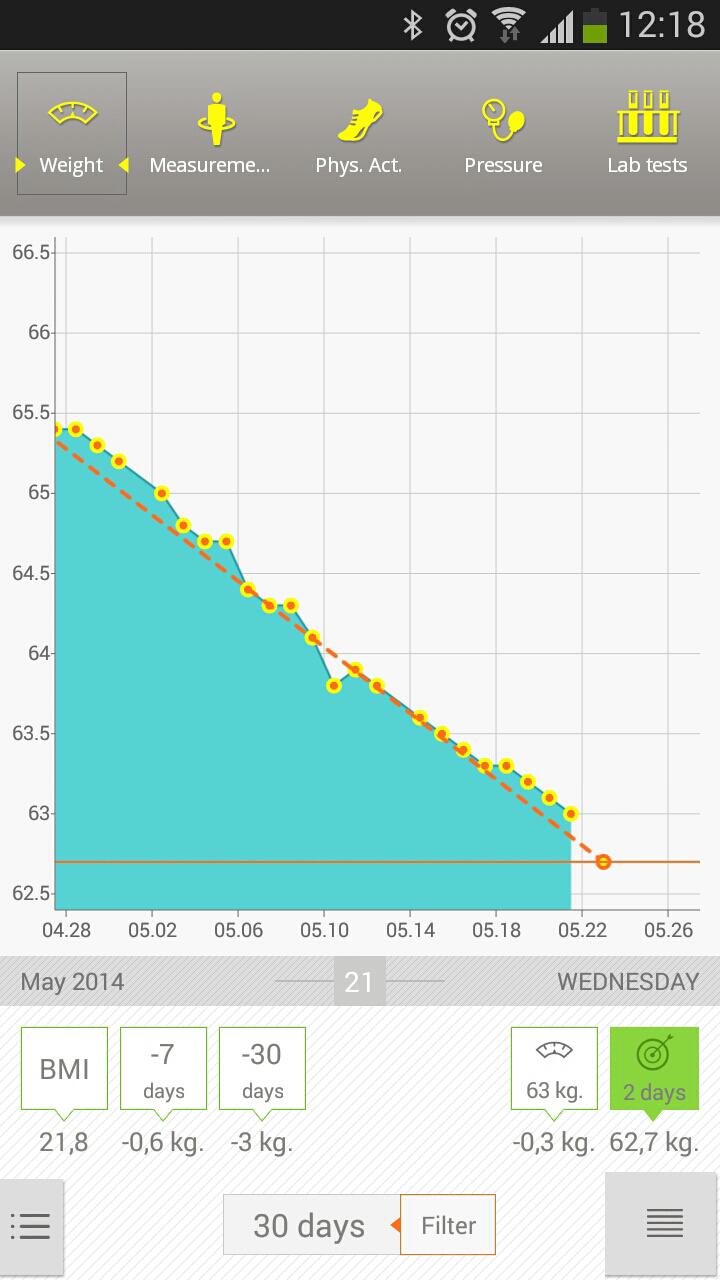
Task: Toggle the -30 days statistic card
Action: 262,1068
